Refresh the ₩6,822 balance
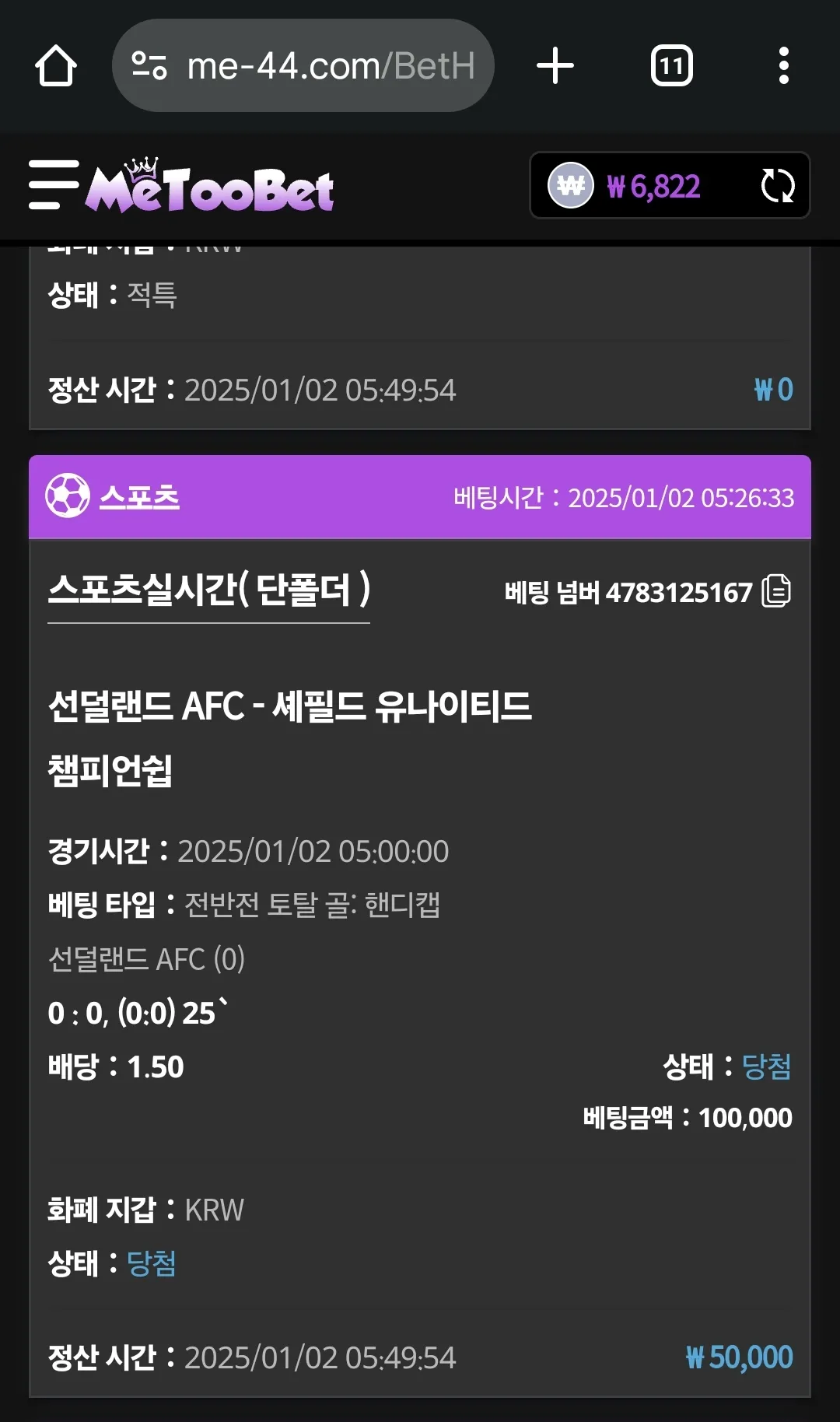This screenshot has height=1422, width=840. 778,186
